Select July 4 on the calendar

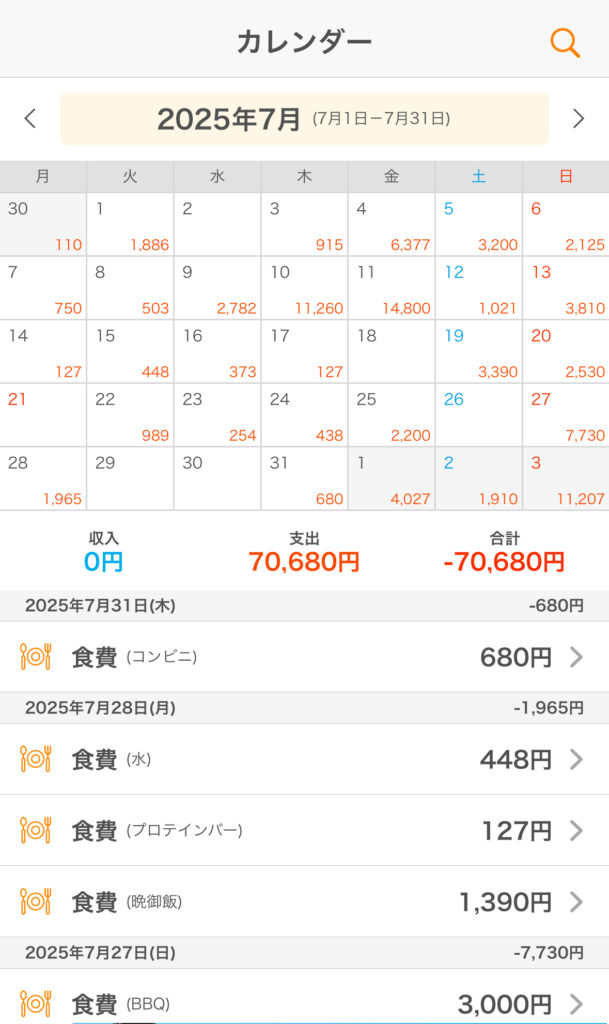click(x=392, y=225)
